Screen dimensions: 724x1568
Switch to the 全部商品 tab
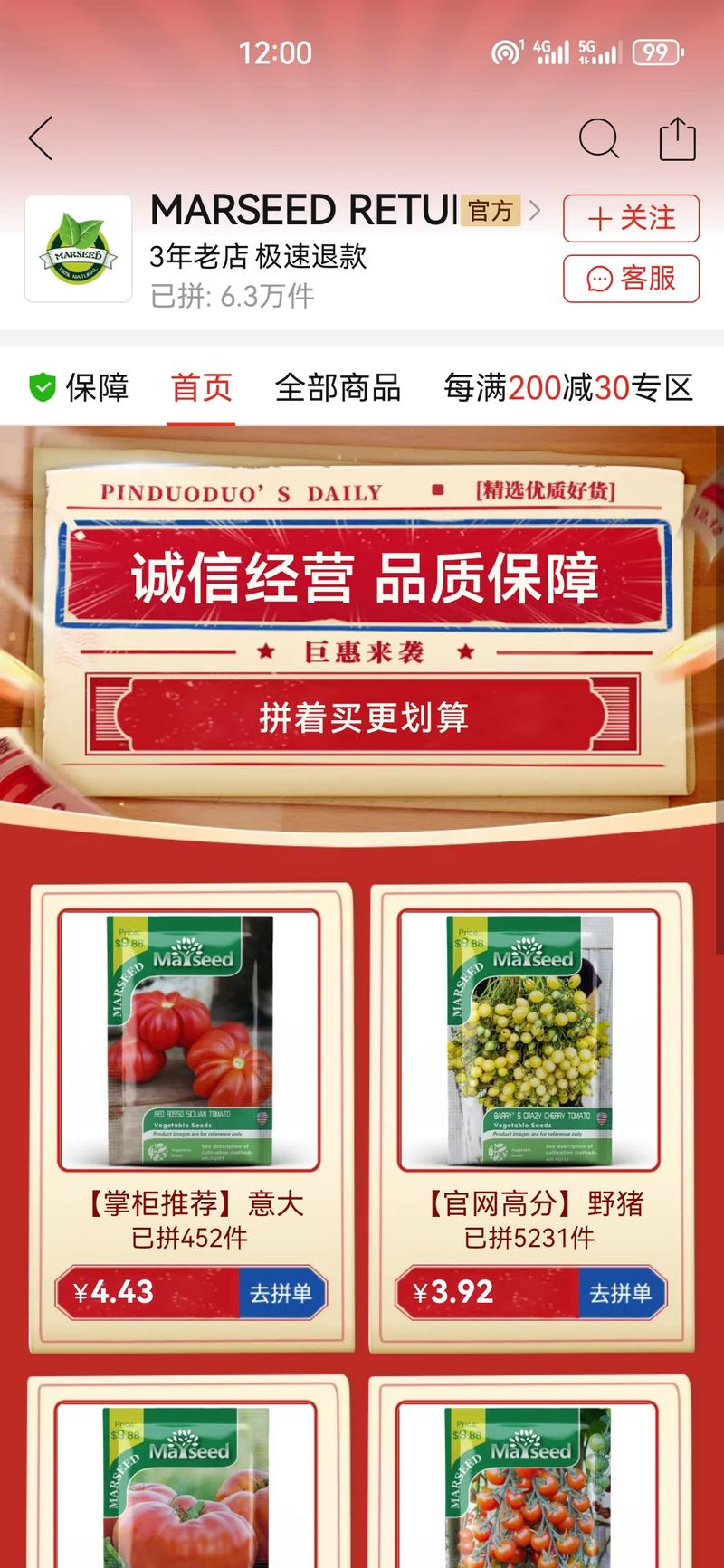point(340,387)
